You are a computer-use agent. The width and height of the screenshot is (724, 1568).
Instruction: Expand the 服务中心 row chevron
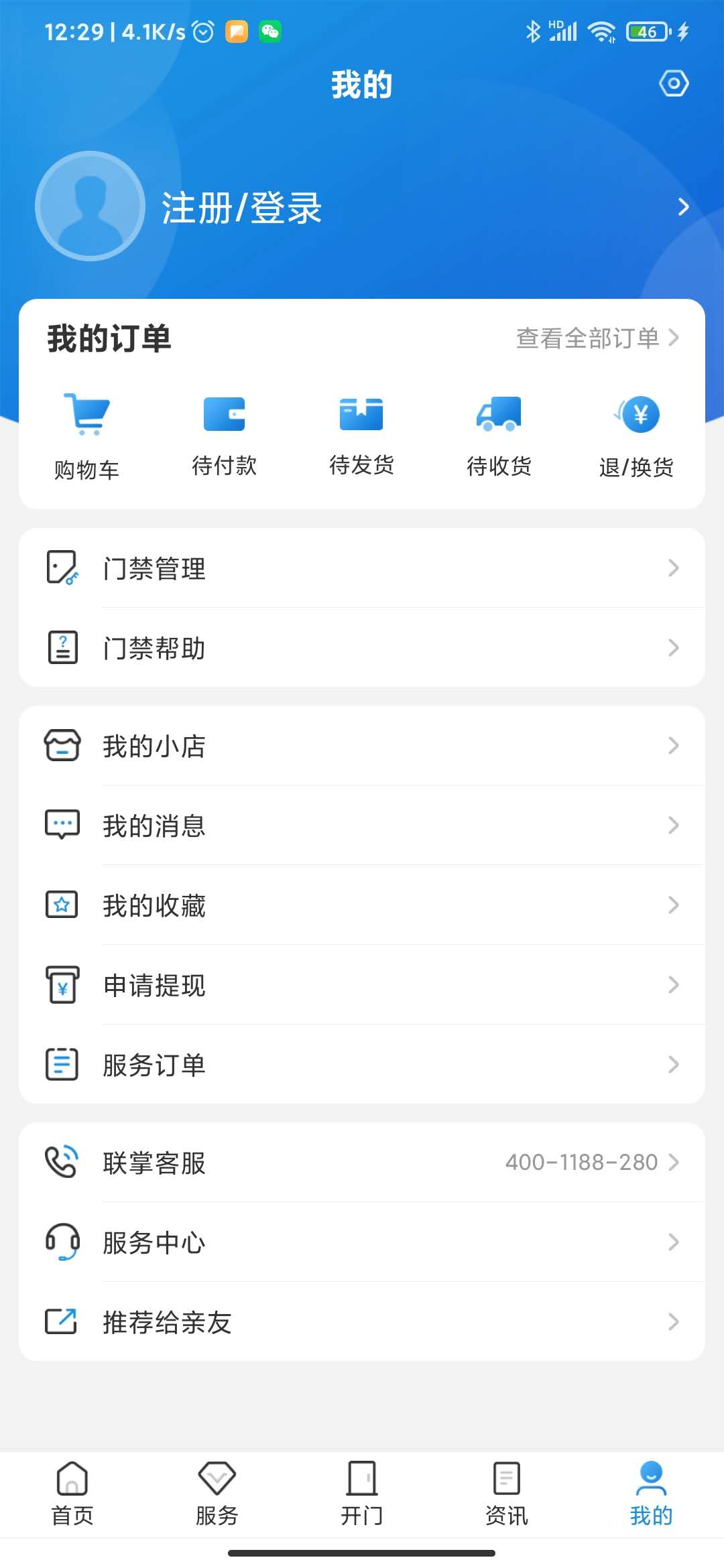tap(675, 1242)
